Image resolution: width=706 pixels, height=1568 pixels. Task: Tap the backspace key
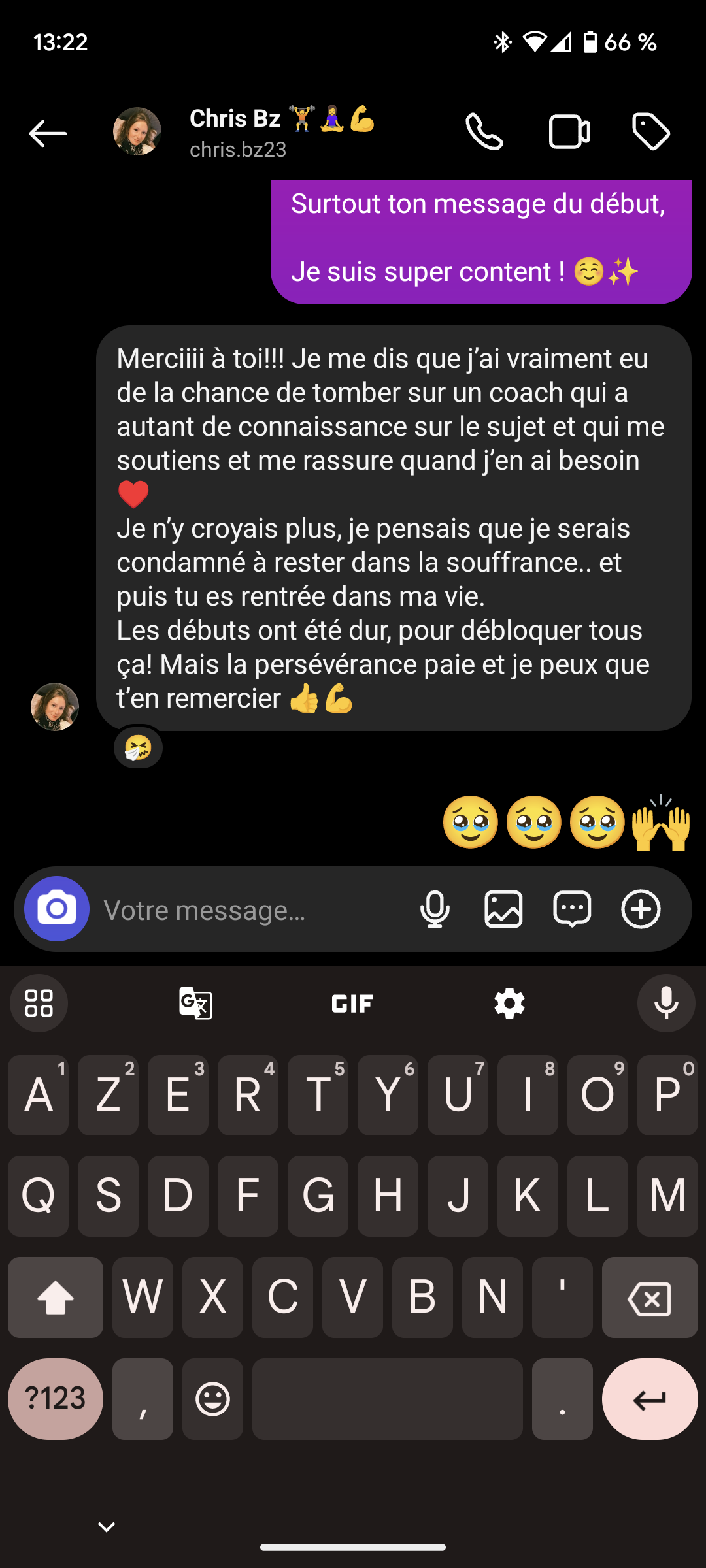click(x=649, y=1298)
